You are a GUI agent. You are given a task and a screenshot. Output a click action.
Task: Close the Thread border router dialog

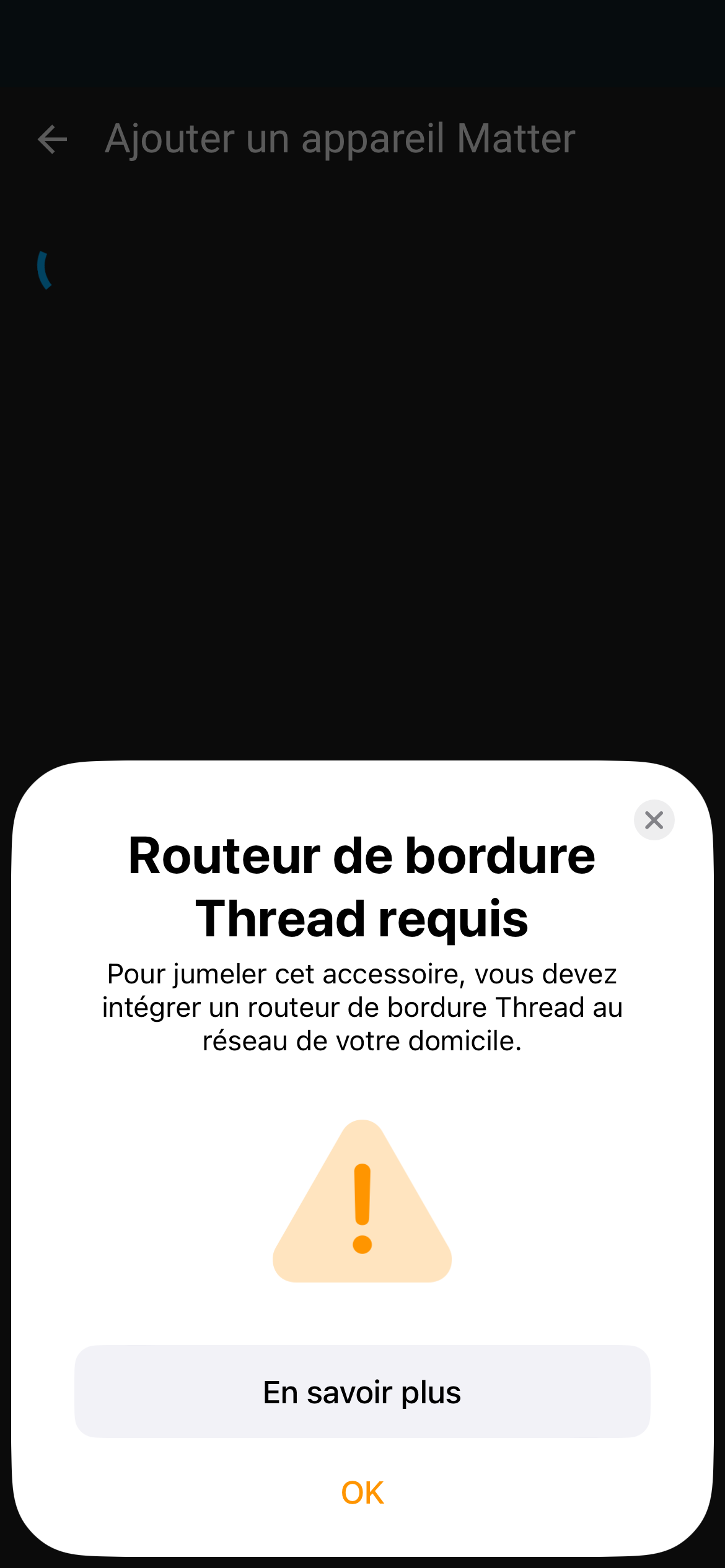pos(654,820)
